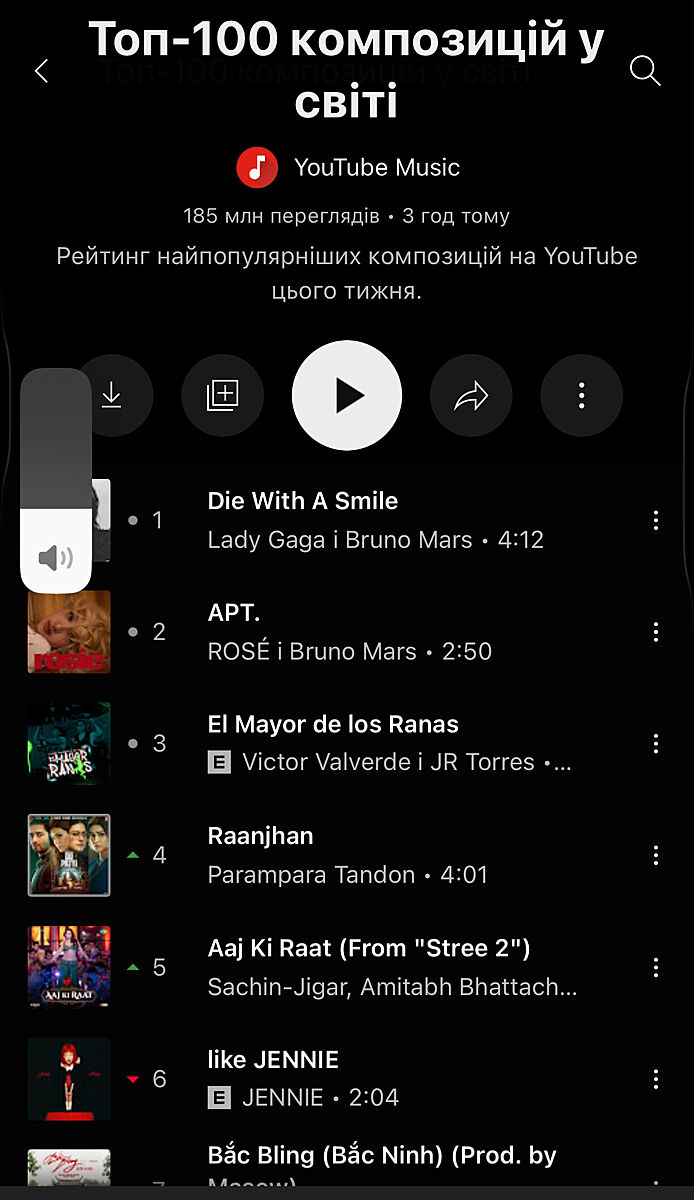Screen dimensions: 694x1200
Task: Share this playlist
Action: coord(471,396)
